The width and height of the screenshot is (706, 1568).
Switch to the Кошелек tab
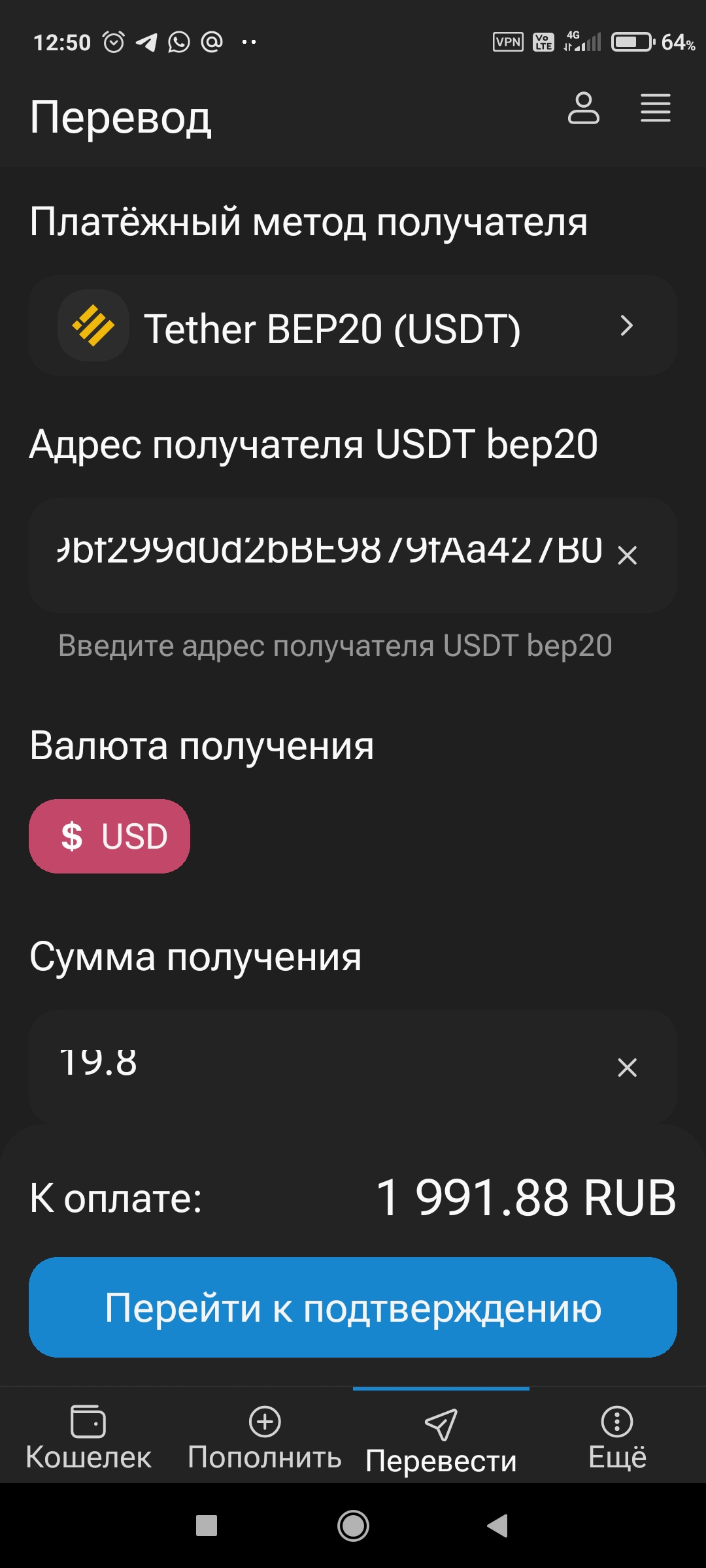(x=88, y=1437)
